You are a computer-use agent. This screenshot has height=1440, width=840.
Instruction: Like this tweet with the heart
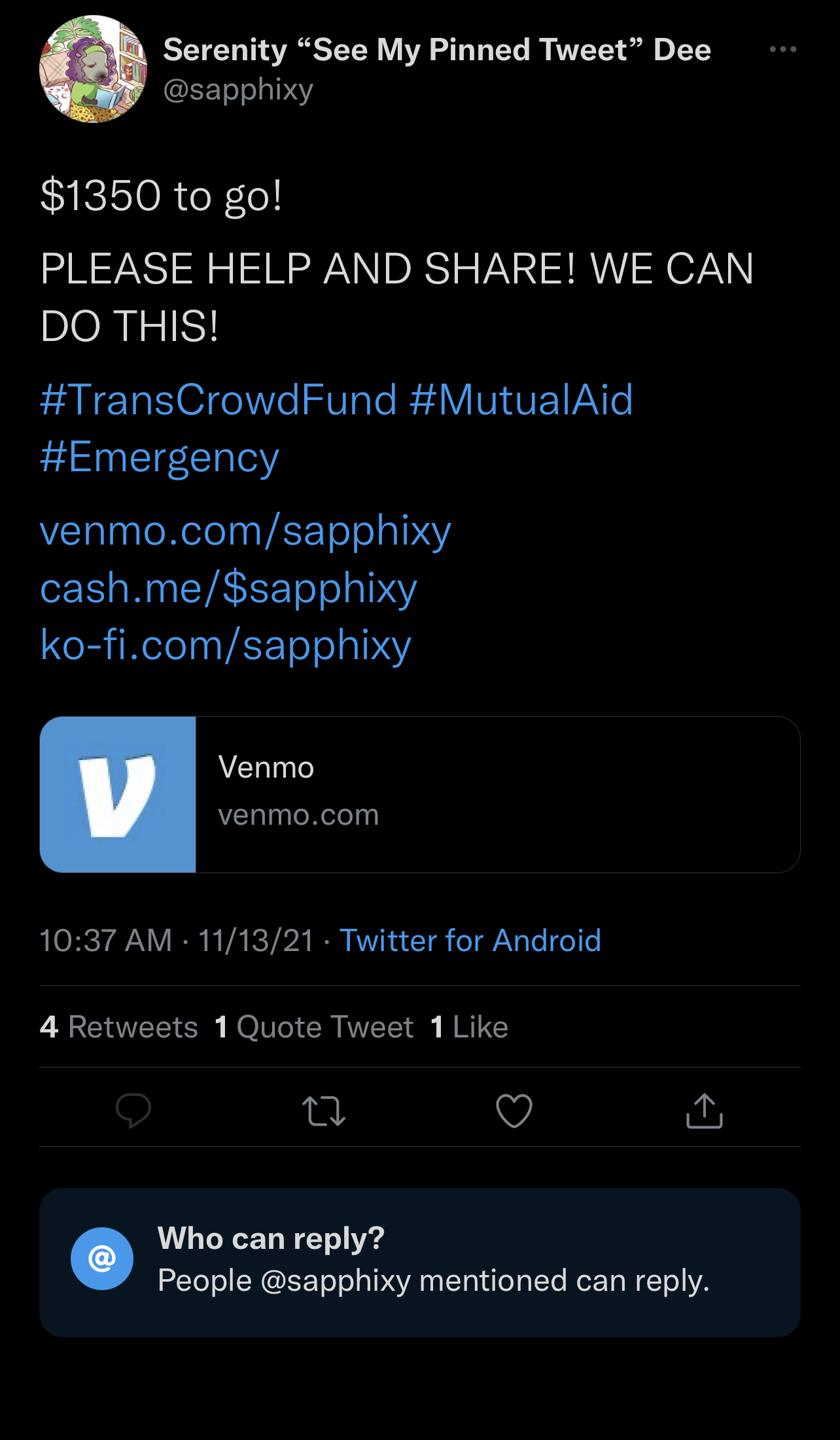coord(514,1111)
